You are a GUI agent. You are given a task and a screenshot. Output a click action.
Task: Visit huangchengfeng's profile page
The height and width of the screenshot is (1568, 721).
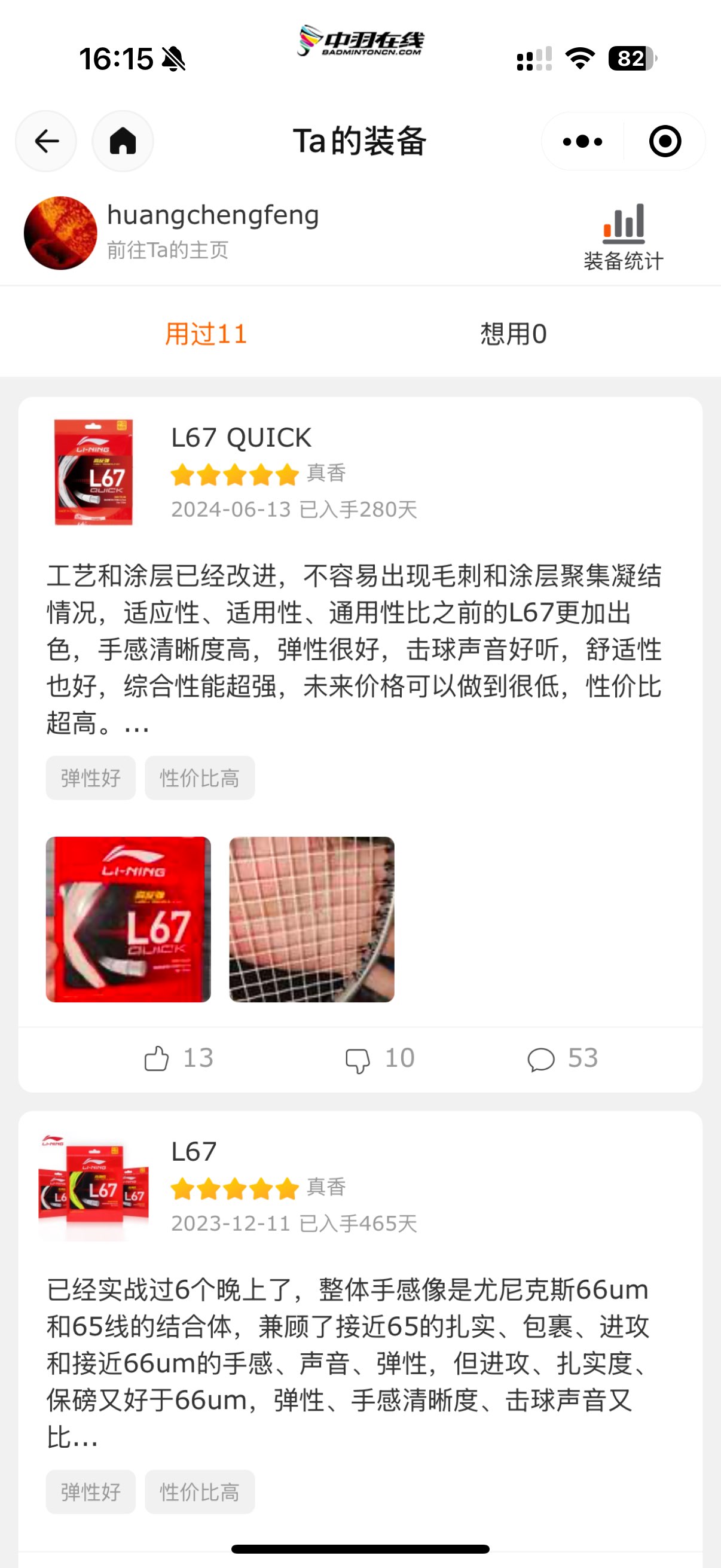pyautogui.click(x=168, y=250)
